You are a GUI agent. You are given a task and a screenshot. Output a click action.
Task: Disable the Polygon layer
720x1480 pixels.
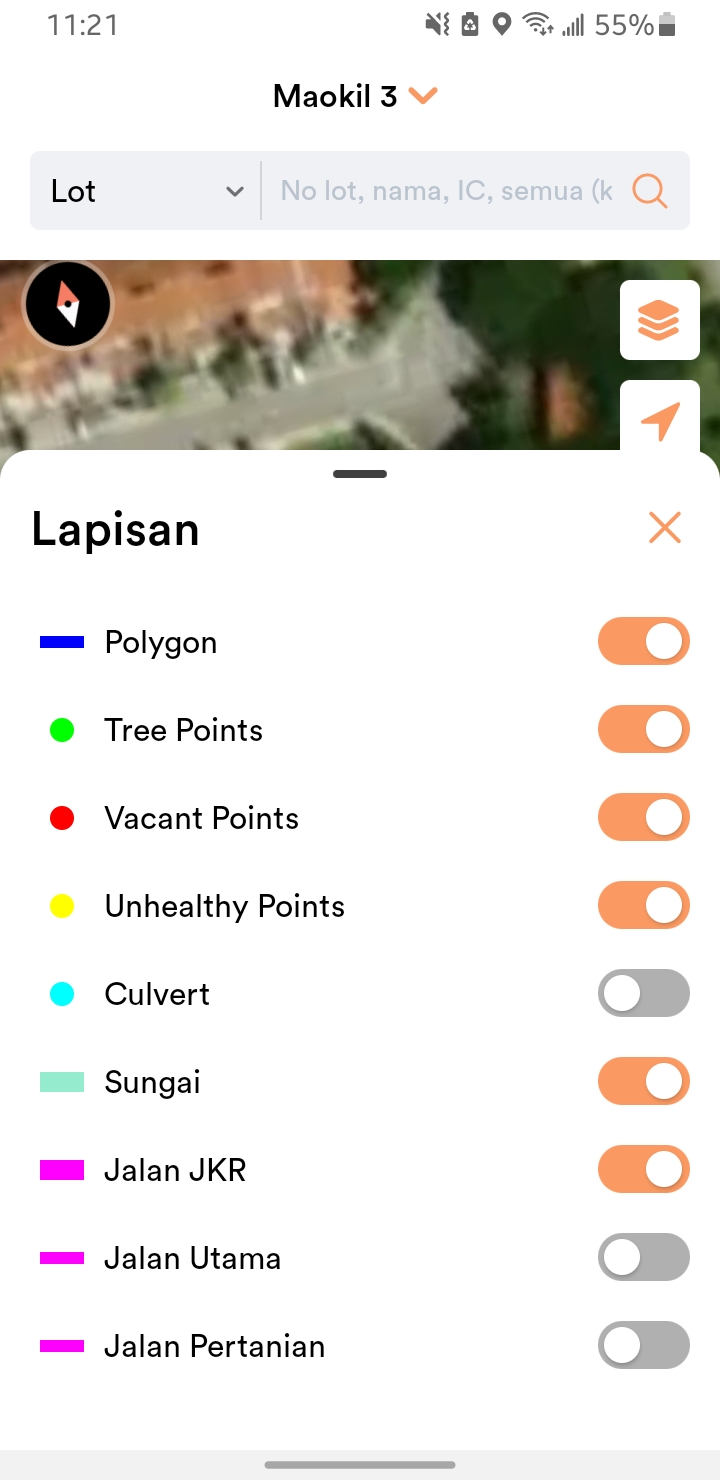[643, 642]
